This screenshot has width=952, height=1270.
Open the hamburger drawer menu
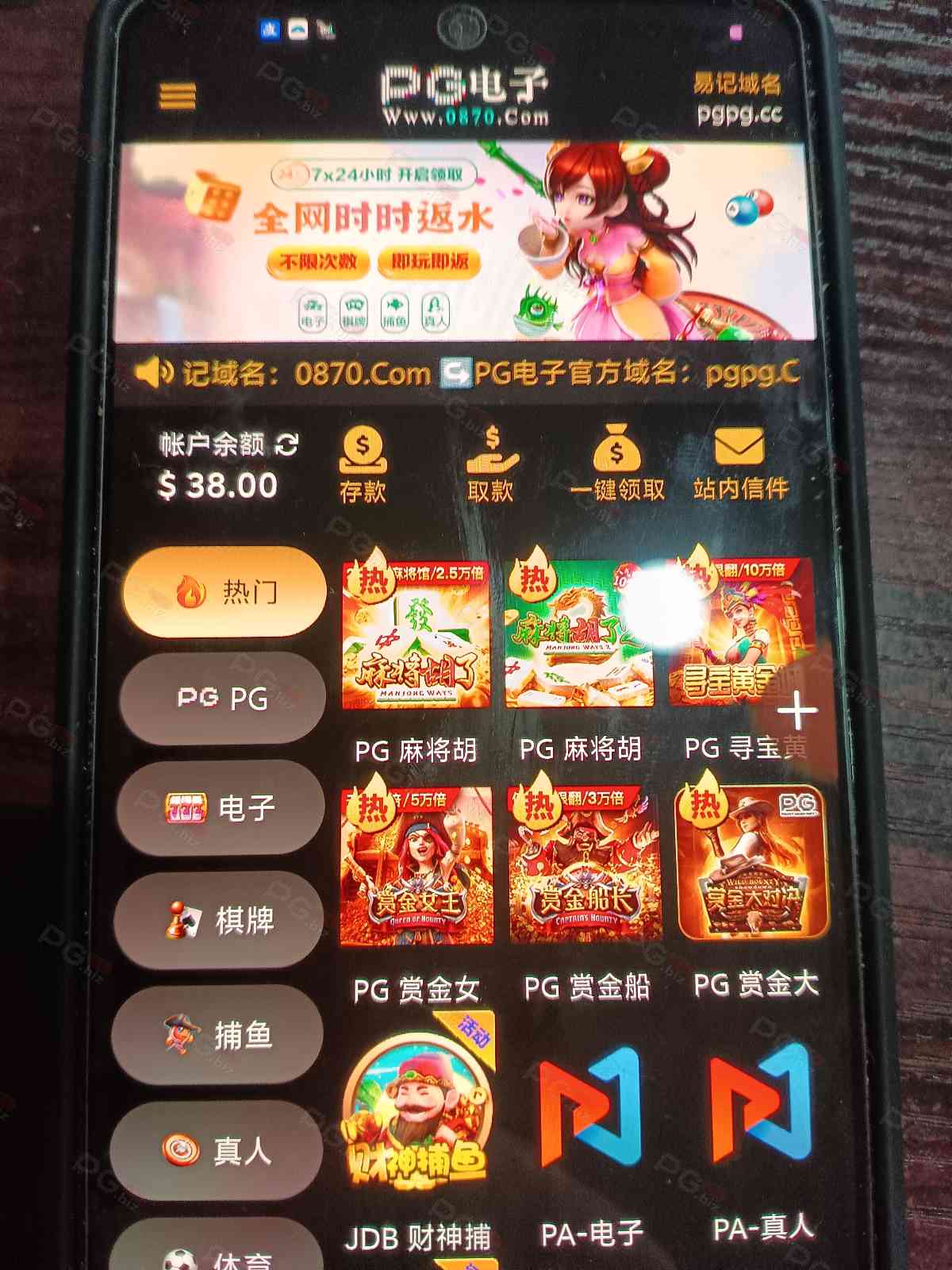pos(178,97)
